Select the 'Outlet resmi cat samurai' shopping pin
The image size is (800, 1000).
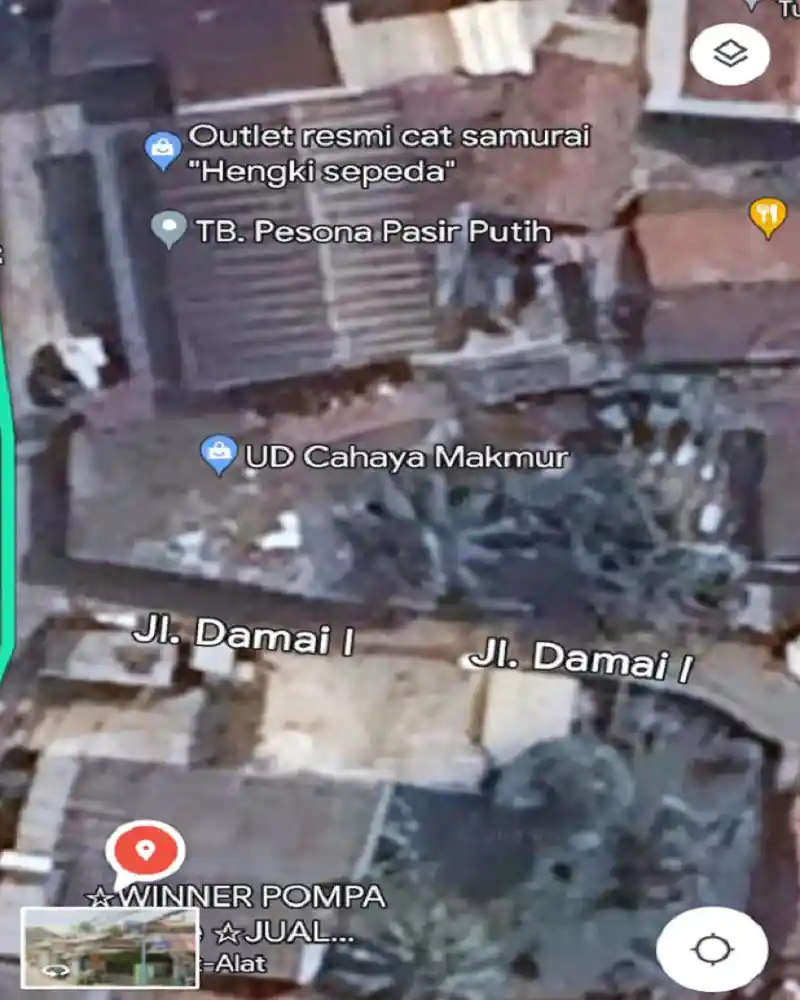[163, 148]
